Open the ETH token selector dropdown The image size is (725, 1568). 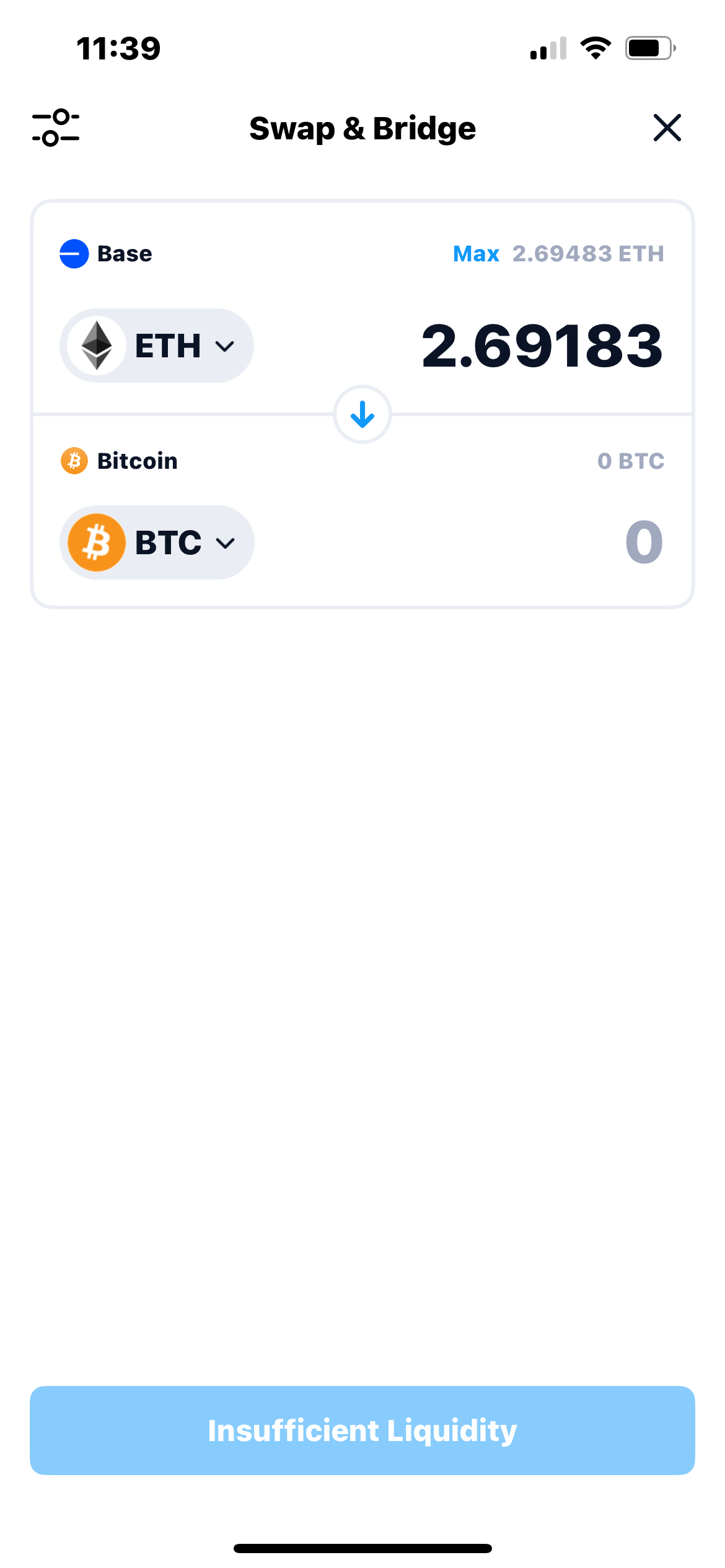tap(157, 346)
